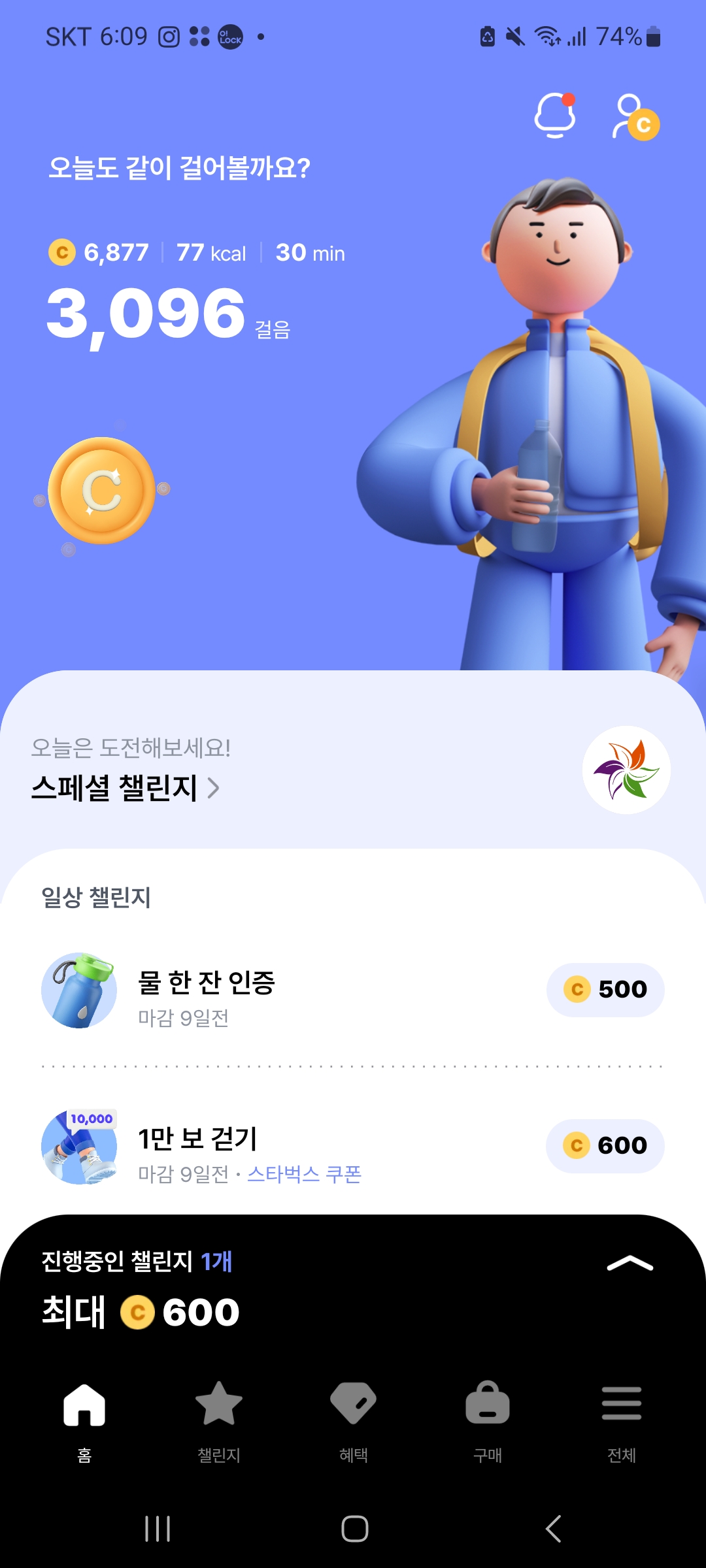Collect the floating gold coin

102,491
